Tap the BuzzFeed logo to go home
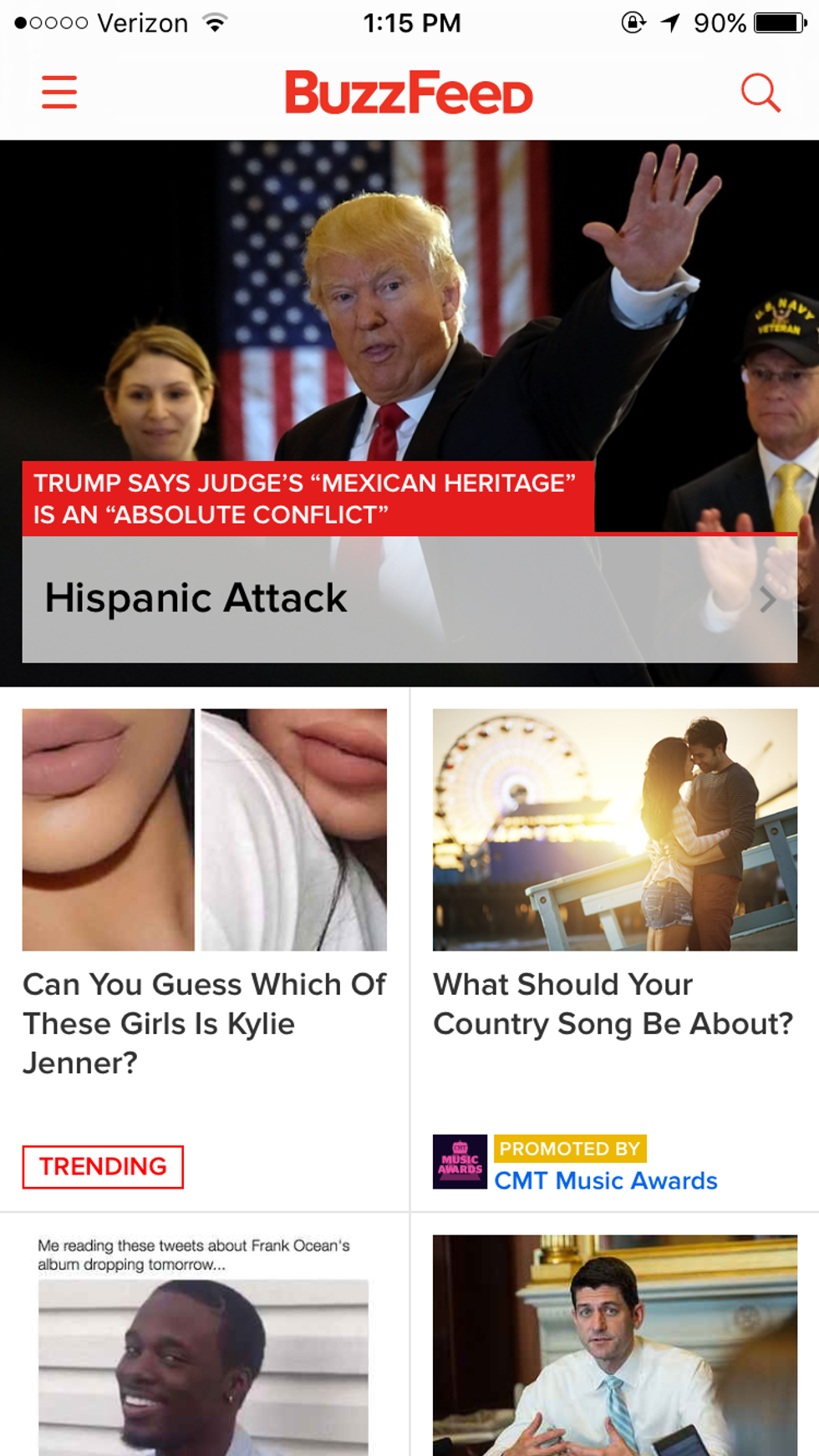The width and height of the screenshot is (819, 1456). (409, 93)
